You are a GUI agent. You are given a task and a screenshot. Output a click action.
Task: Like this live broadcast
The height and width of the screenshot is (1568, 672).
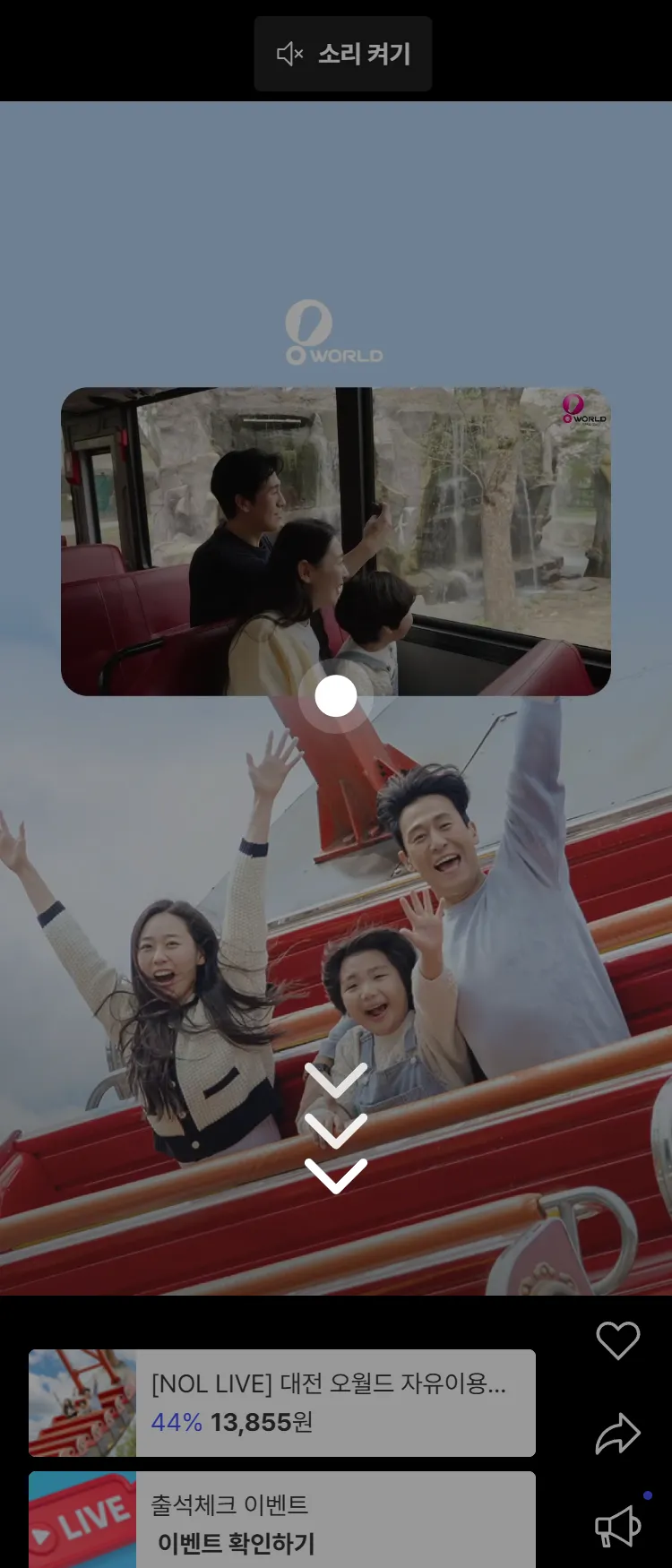pyautogui.click(x=618, y=1340)
